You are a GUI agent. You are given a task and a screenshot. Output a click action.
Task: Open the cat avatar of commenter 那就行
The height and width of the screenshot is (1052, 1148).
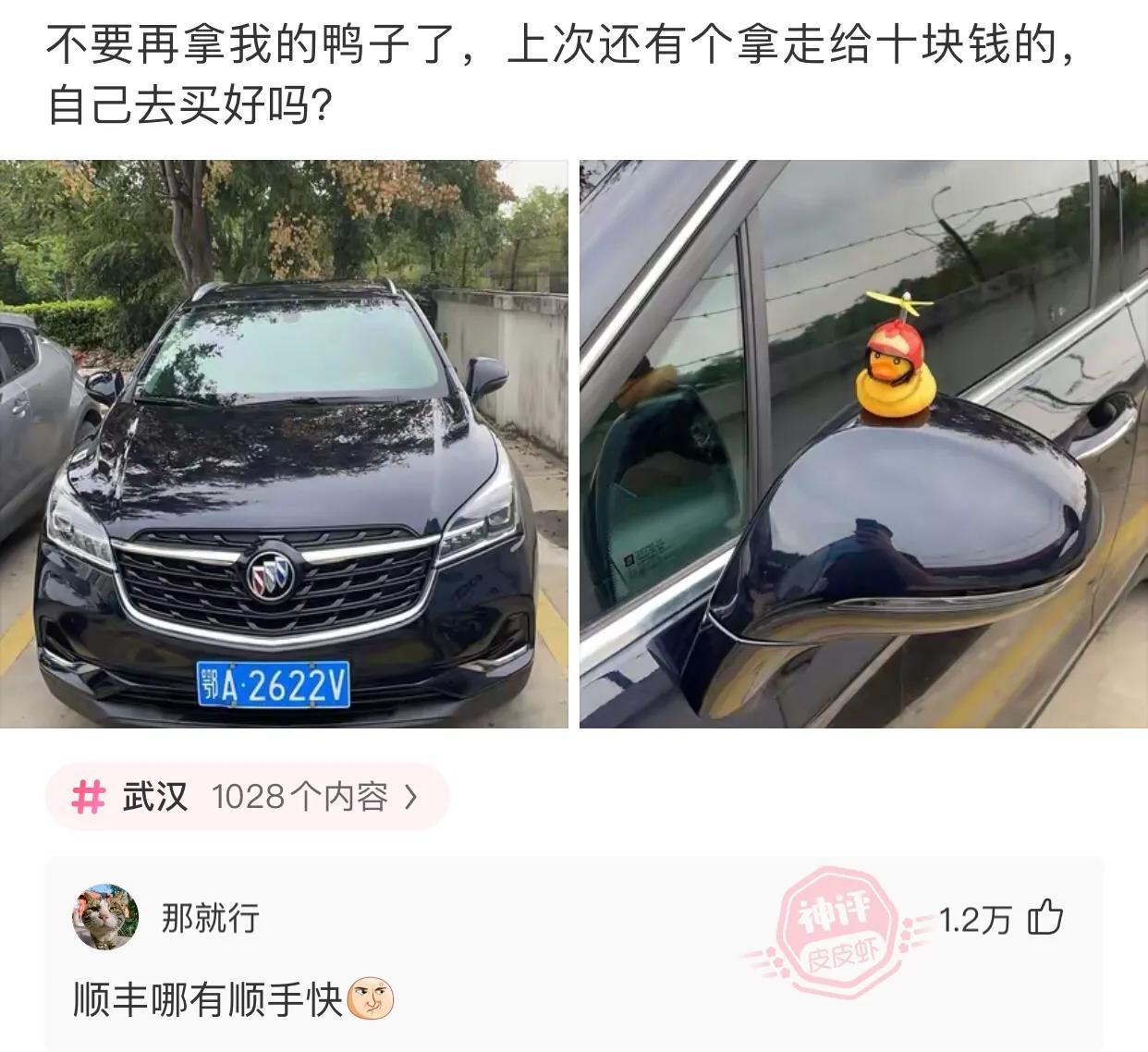click(105, 917)
